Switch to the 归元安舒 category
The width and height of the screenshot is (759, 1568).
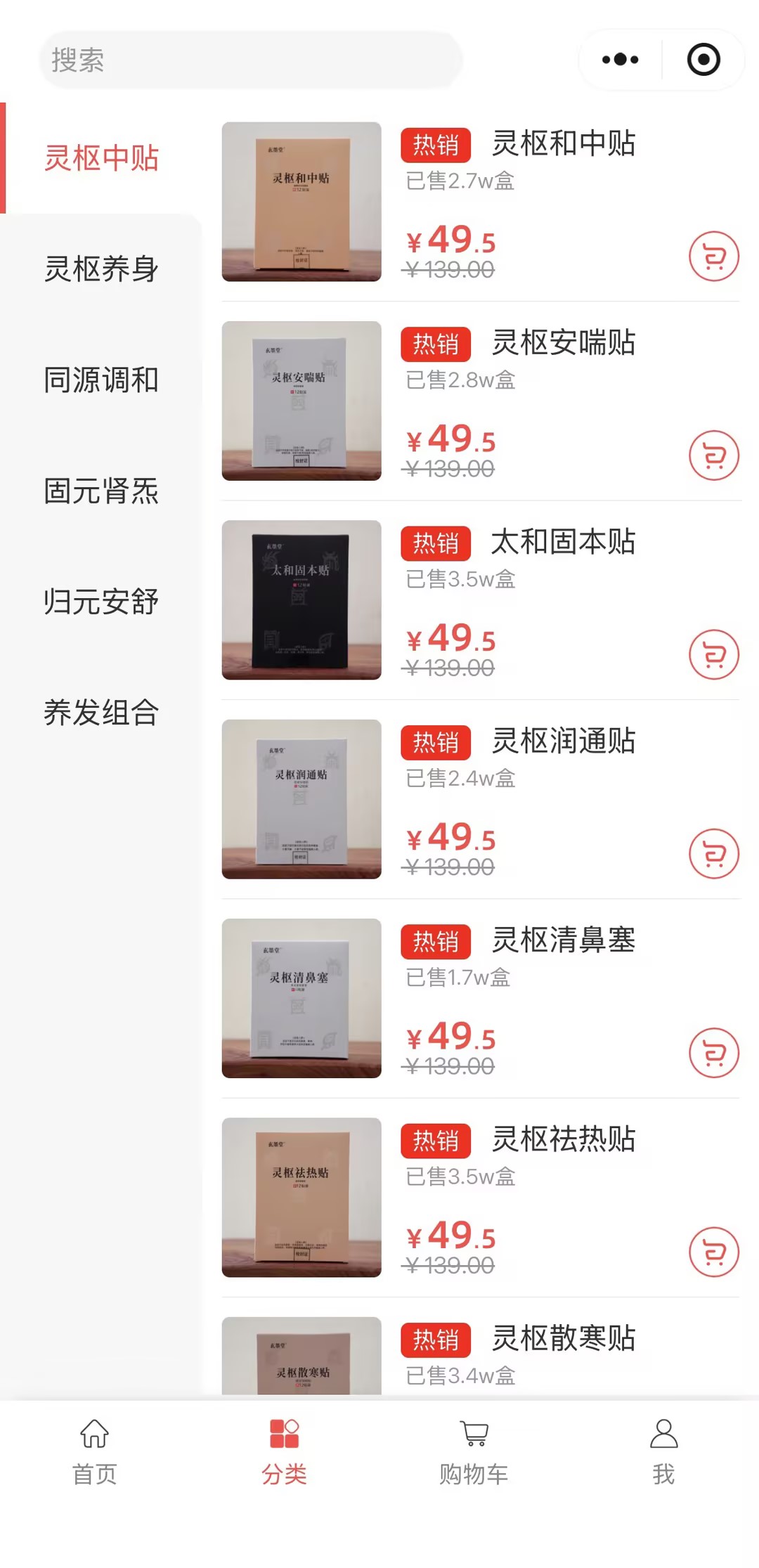click(x=101, y=602)
